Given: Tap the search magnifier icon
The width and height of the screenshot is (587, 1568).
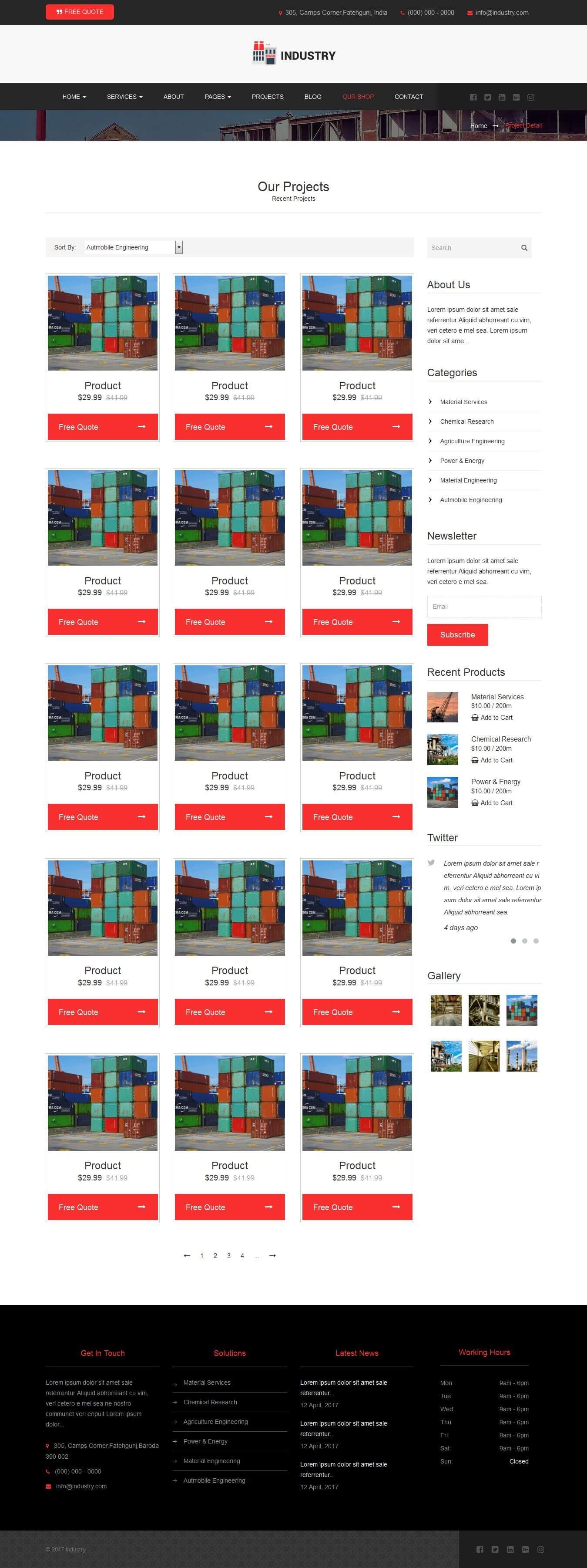Looking at the screenshot, I should coord(524,248).
